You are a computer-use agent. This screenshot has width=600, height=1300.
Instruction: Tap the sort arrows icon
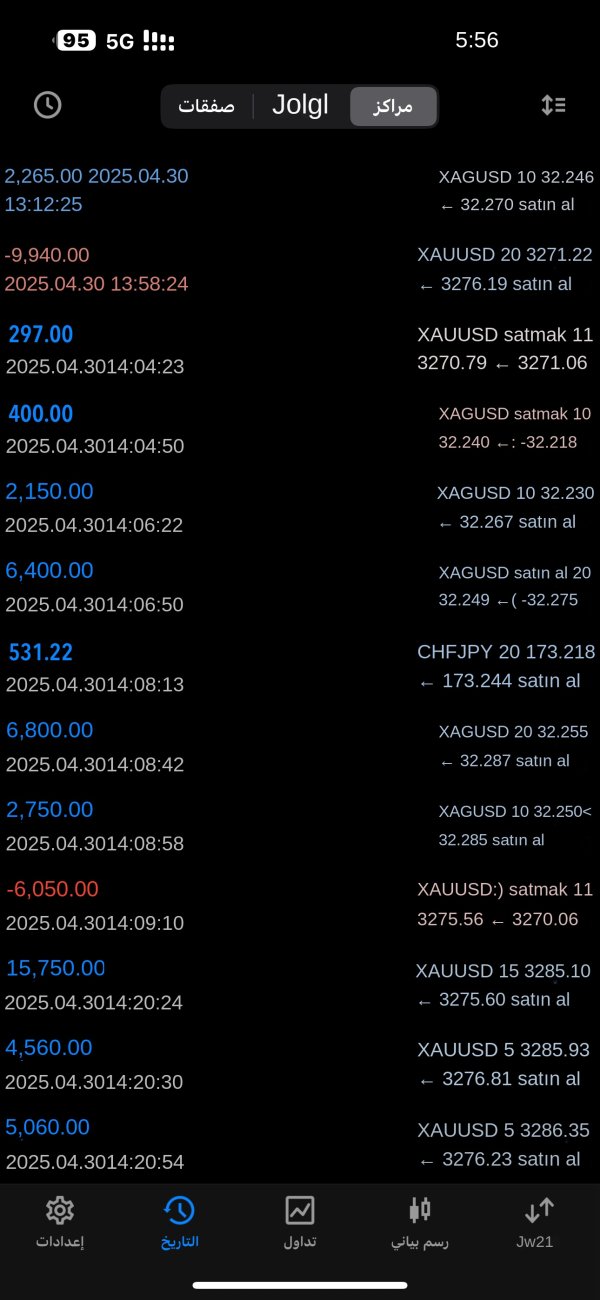tap(553, 105)
